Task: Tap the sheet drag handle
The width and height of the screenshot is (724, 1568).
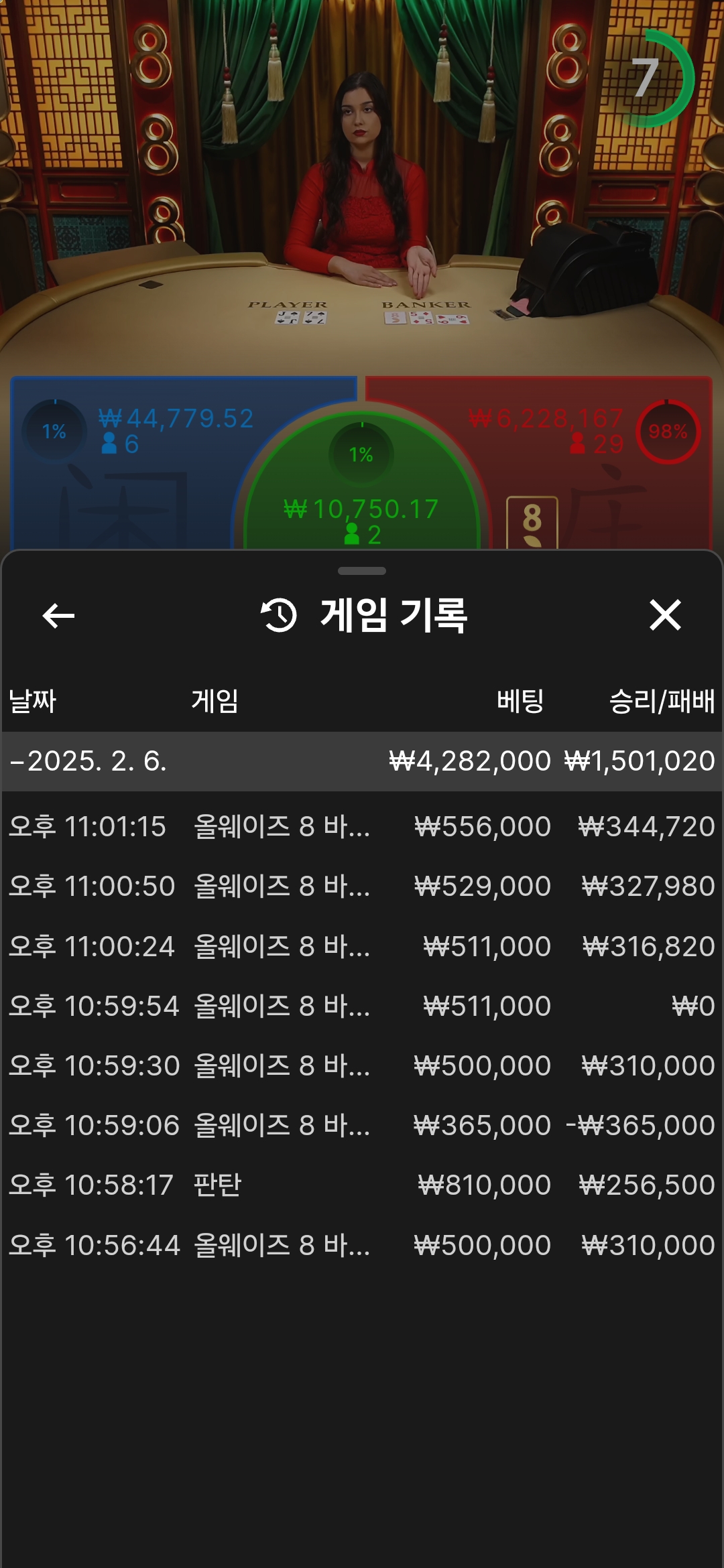Action: click(362, 571)
